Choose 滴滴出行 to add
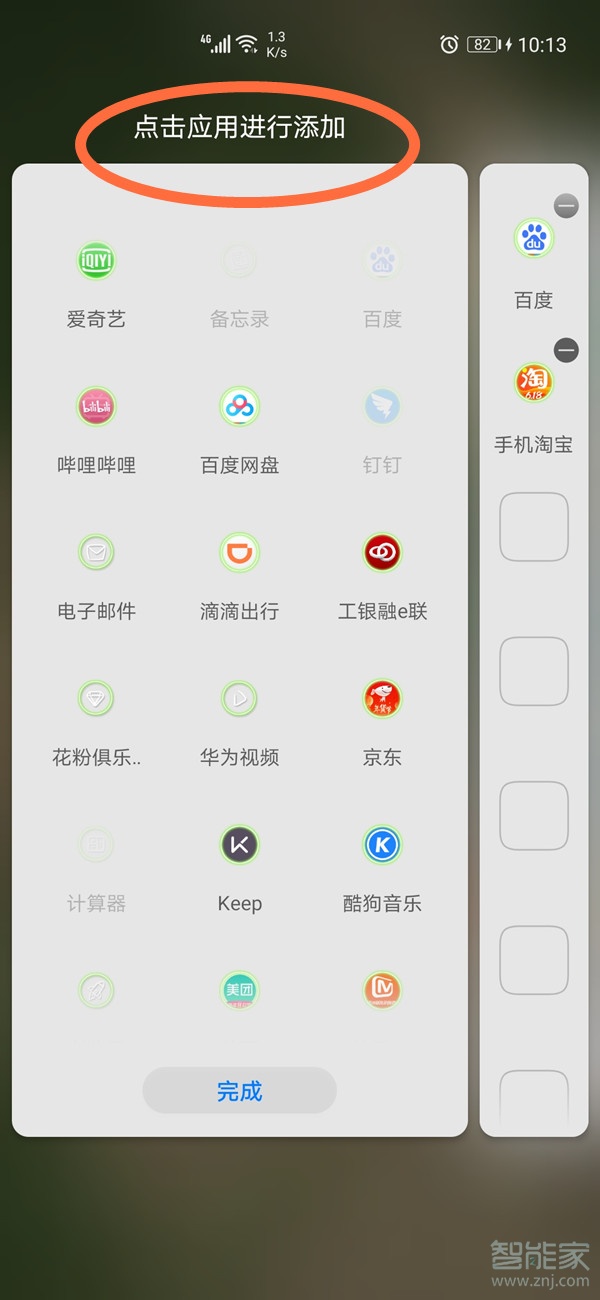The image size is (600, 1300). click(x=239, y=553)
